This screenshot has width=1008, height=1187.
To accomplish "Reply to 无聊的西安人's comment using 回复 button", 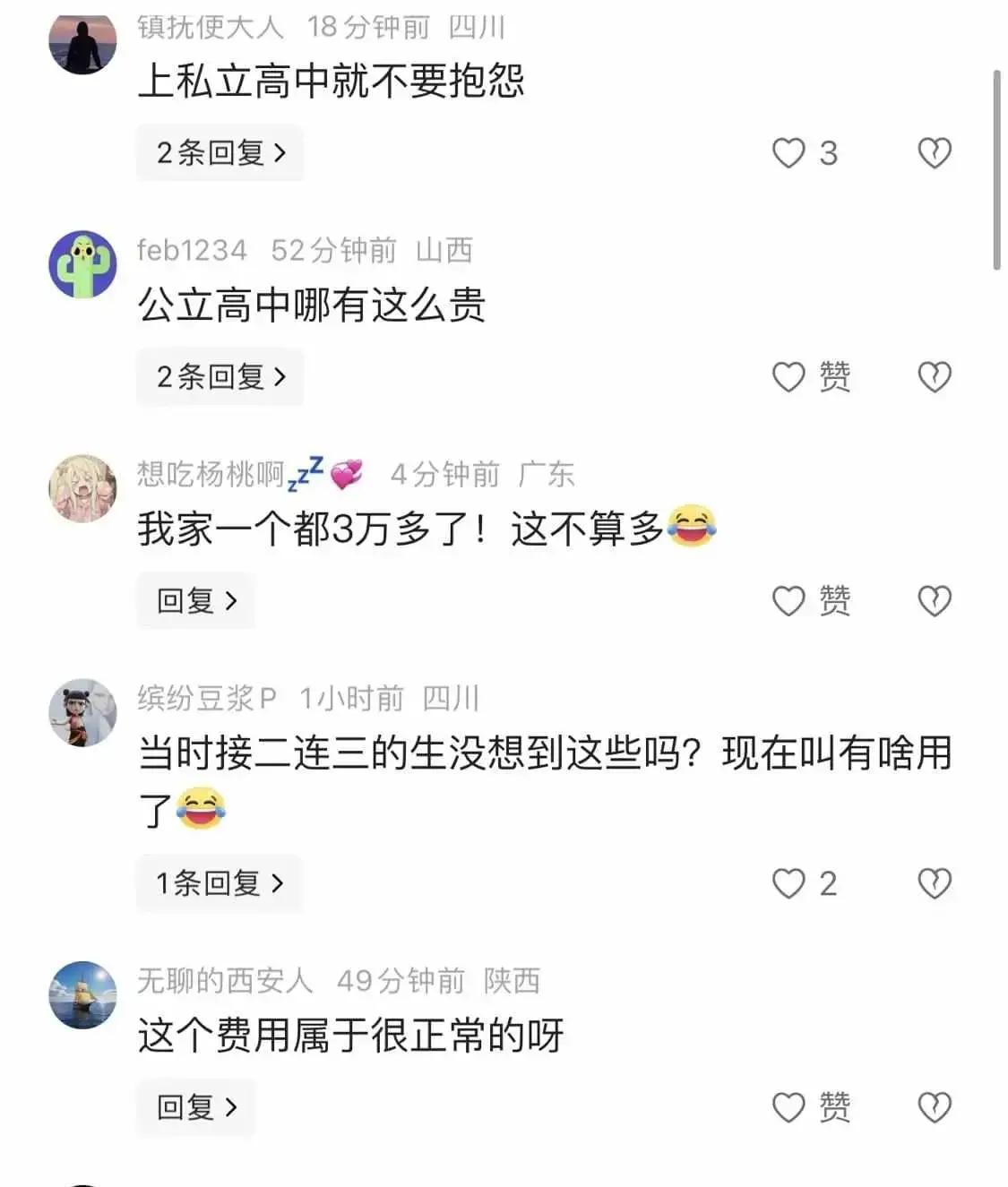I will (196, 1108).
